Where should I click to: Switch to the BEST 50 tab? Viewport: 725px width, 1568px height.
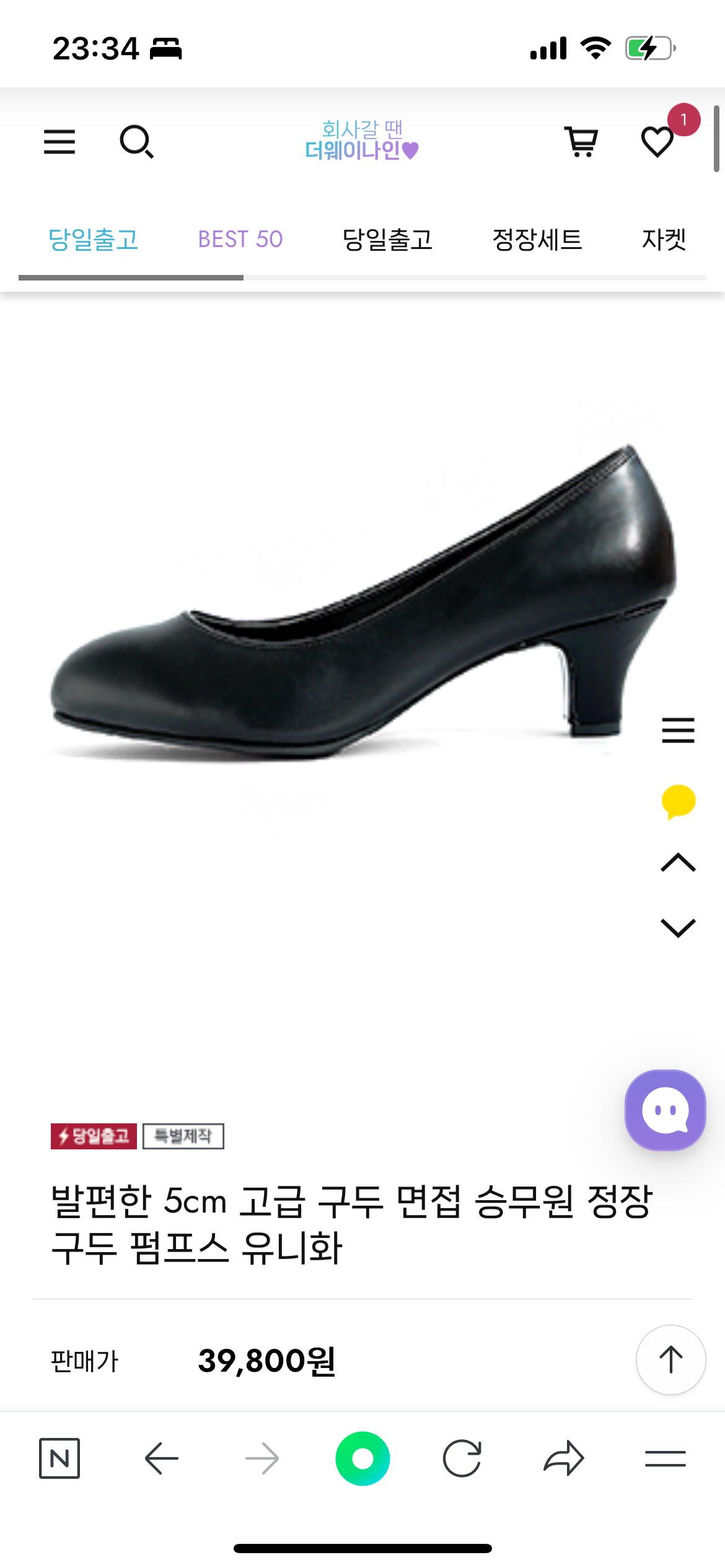click(240, 239)
